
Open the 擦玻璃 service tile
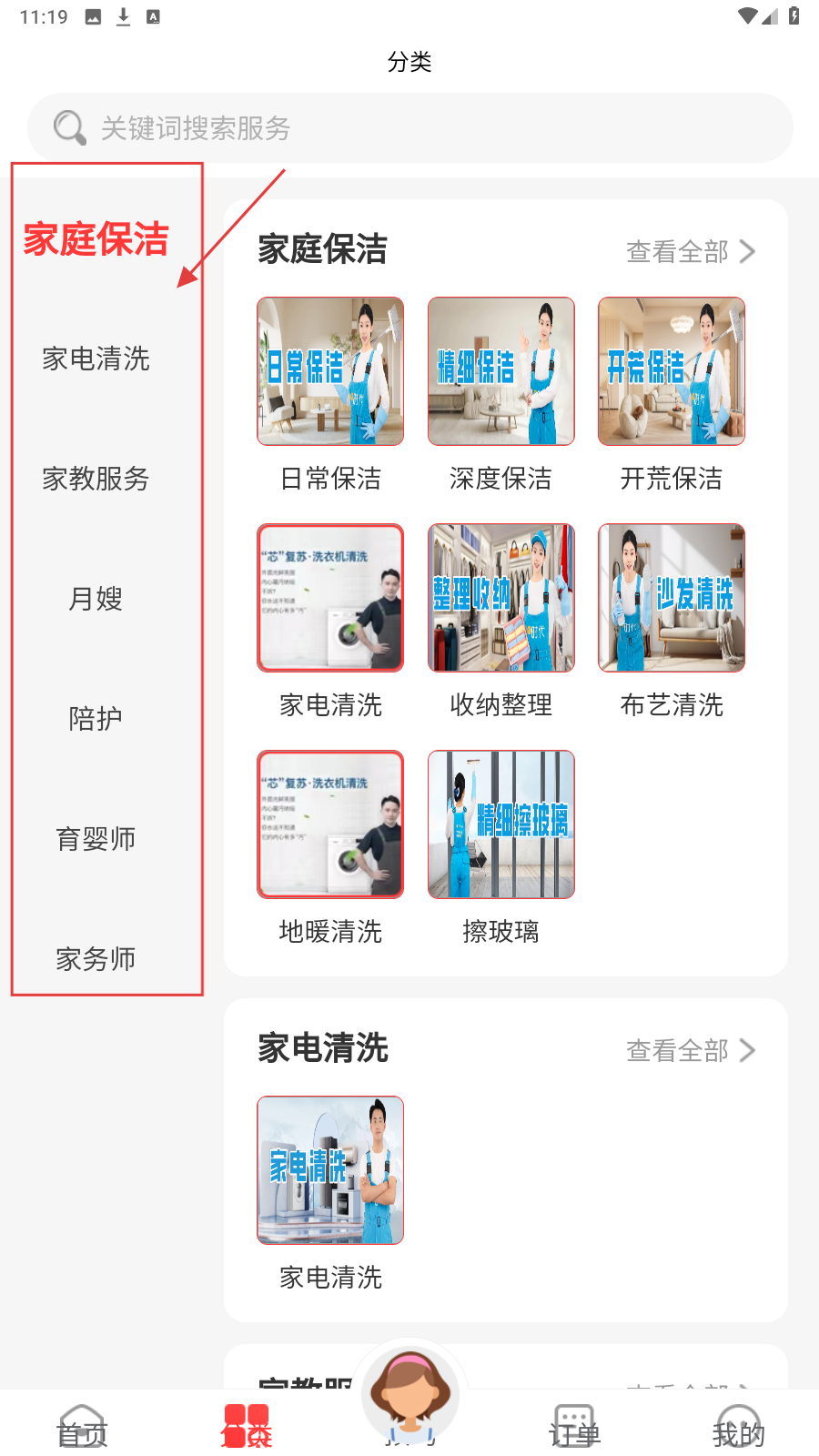pyautogui.click(x=501, y=824)
